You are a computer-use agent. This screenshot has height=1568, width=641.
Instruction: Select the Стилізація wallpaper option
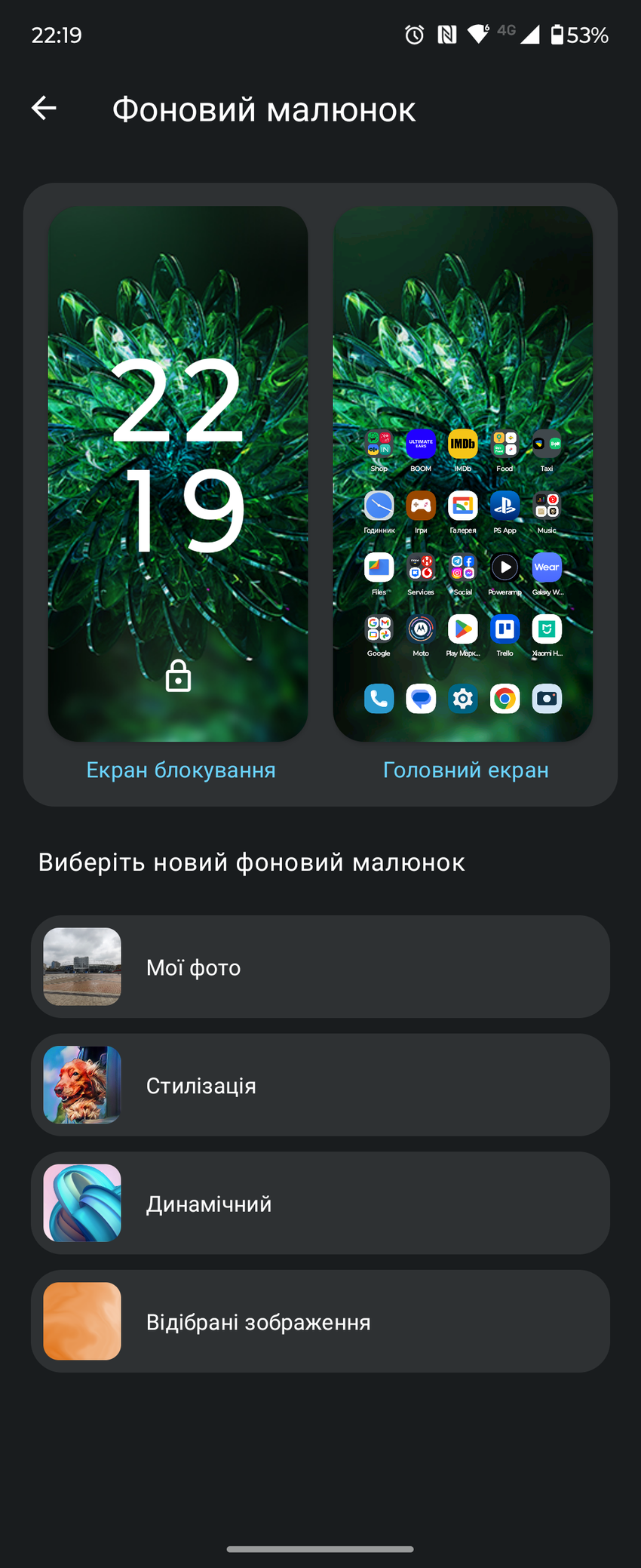320,1085
